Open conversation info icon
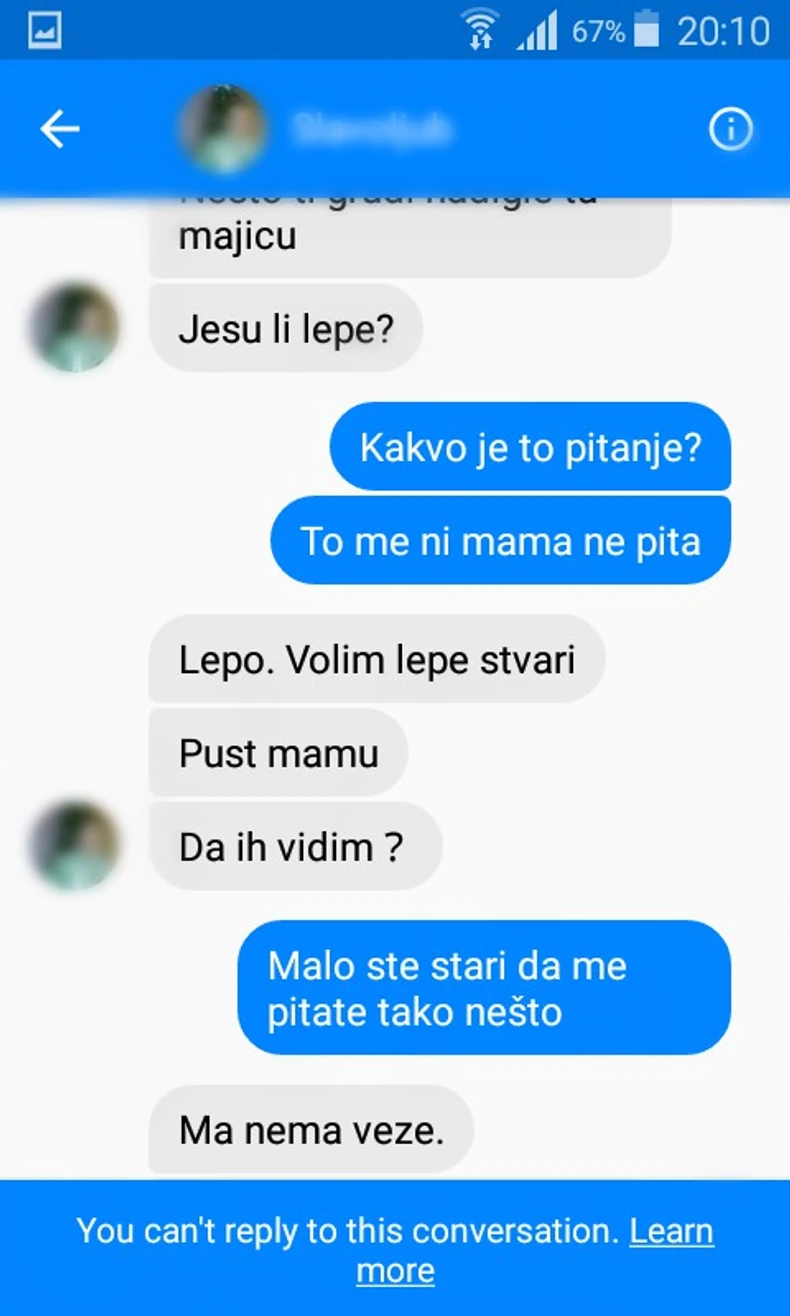The height and width of the screenshot is (1316, 790). [x=730, y=129]
